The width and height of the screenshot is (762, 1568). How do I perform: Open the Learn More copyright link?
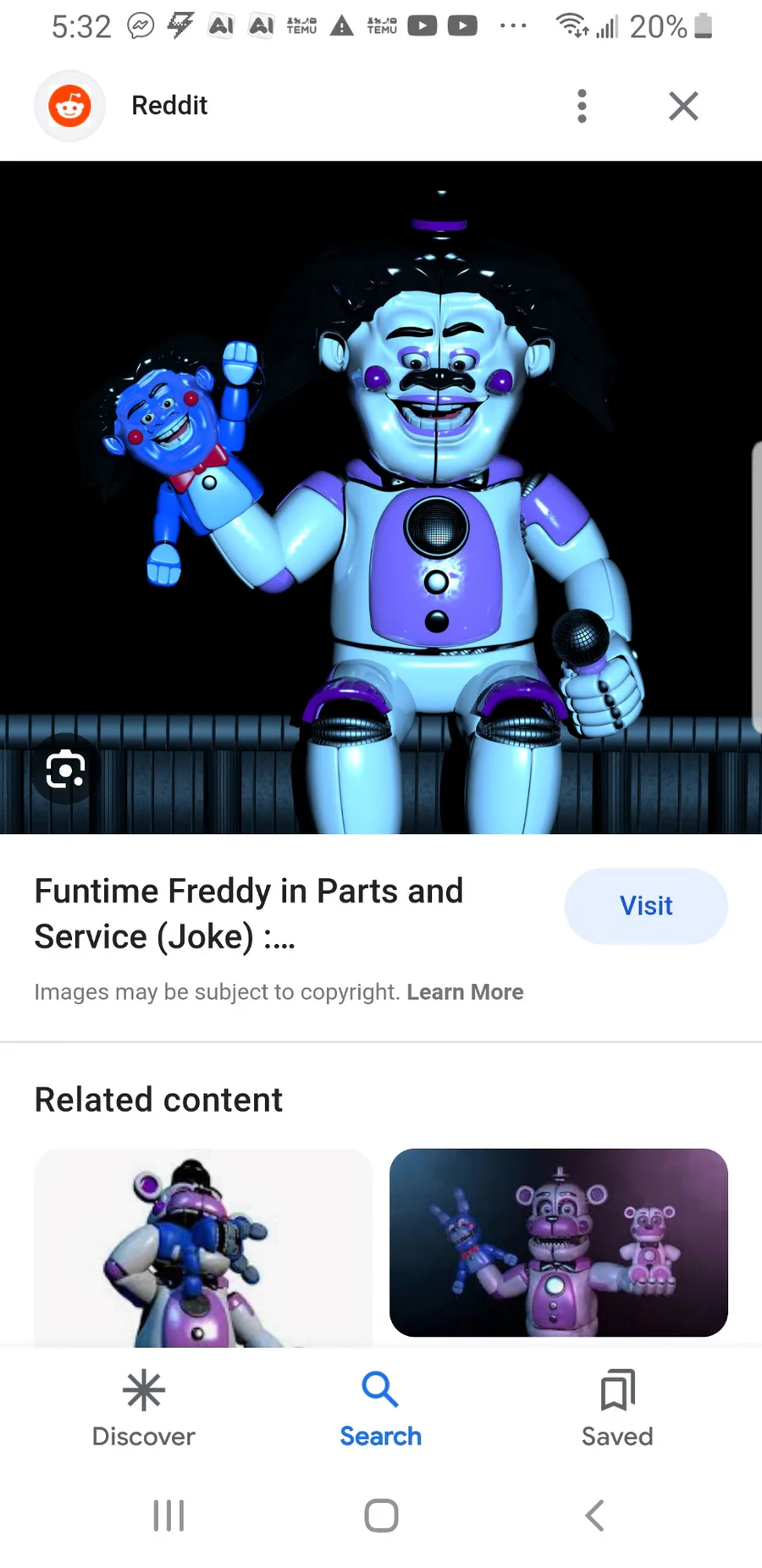(x=465, y=991)
